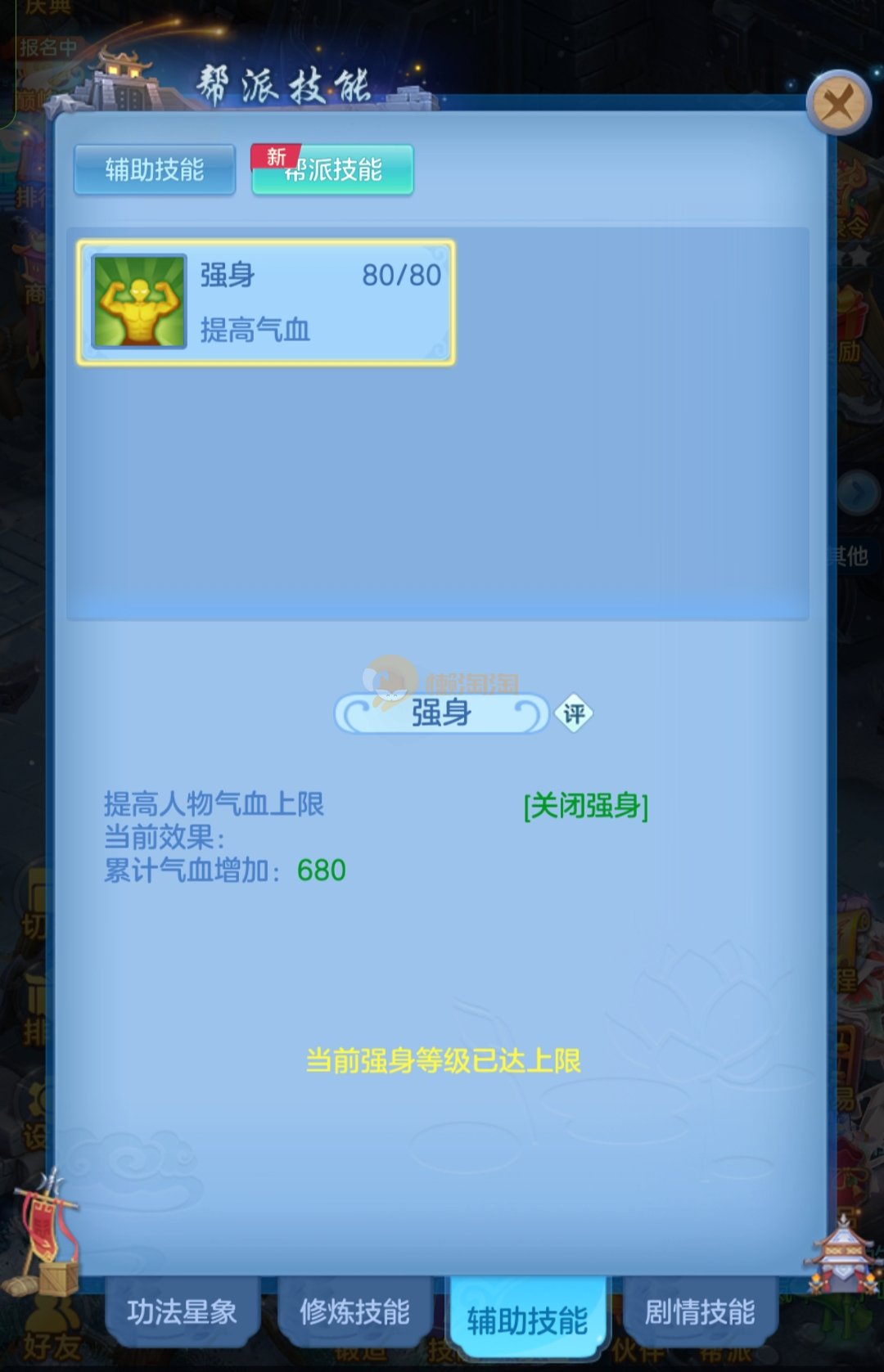Open the 评 review icon beside 强身
The height and width of the screenshot is (1372, 884).
click(x=574, y=714)
